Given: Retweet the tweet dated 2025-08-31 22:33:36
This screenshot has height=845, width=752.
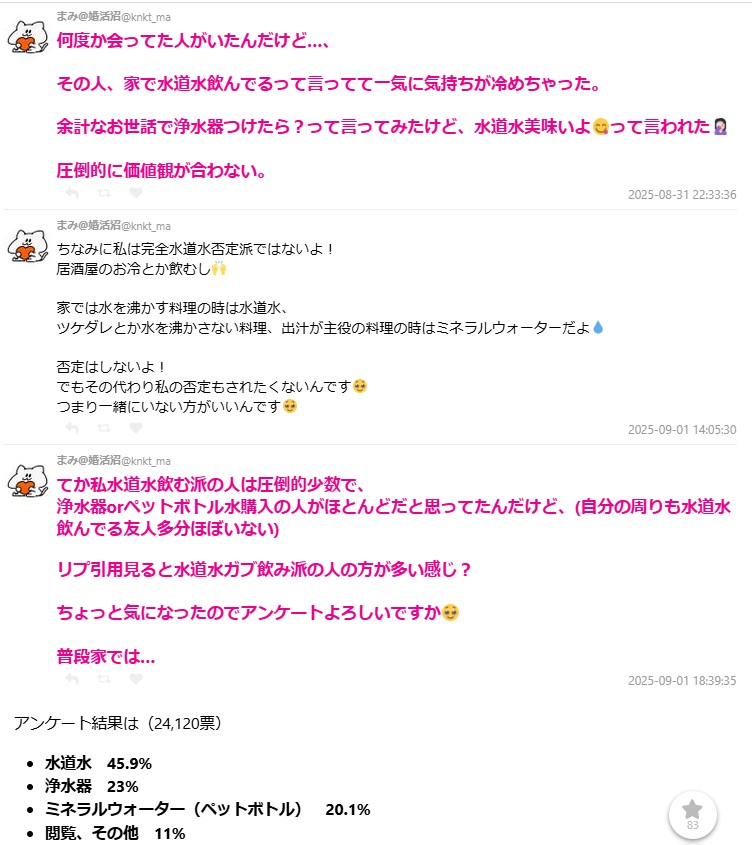Looking at the screenshot, I should tap(104, 193).
